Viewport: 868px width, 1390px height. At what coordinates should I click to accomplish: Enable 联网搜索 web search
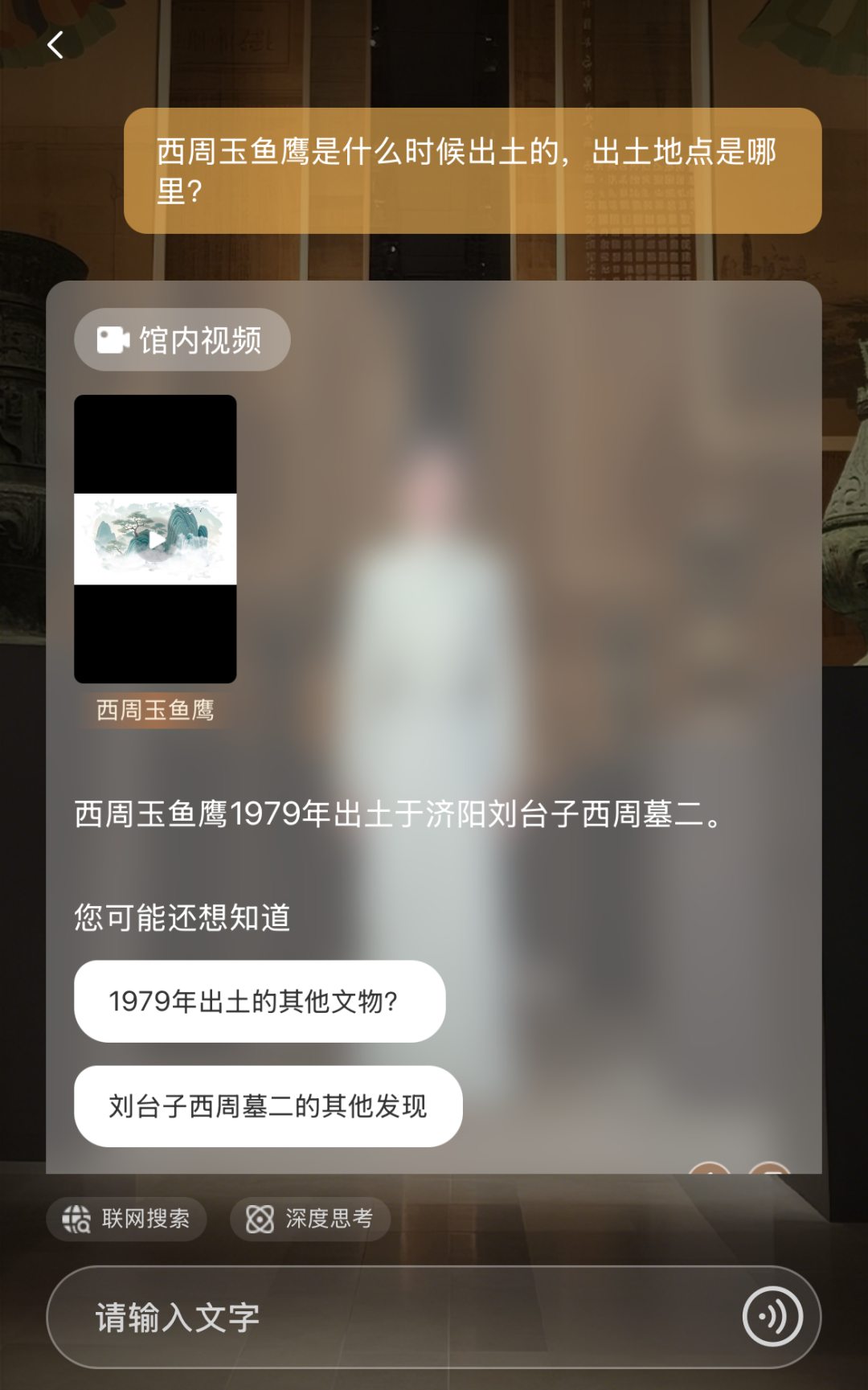[126, 1219]
